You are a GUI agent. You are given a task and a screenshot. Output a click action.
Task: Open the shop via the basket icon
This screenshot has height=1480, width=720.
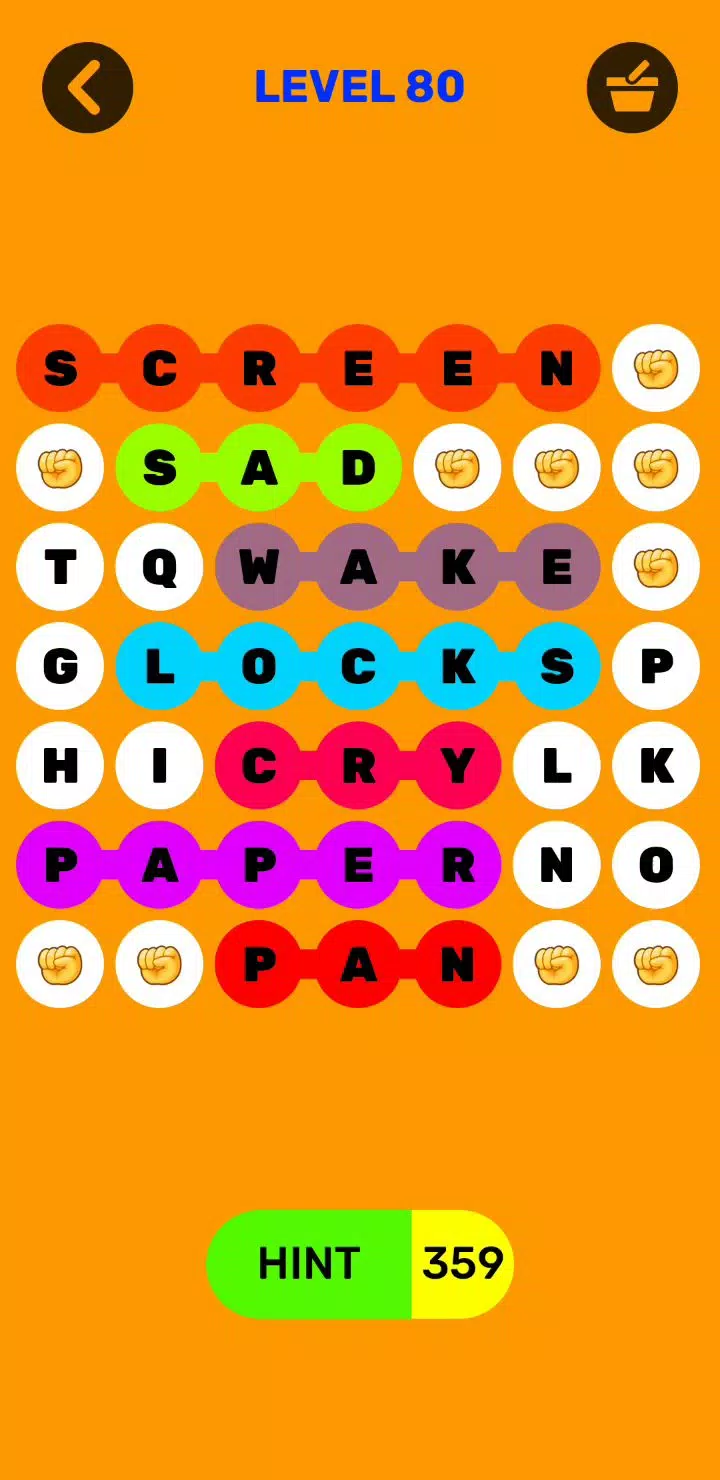point(633,87)
